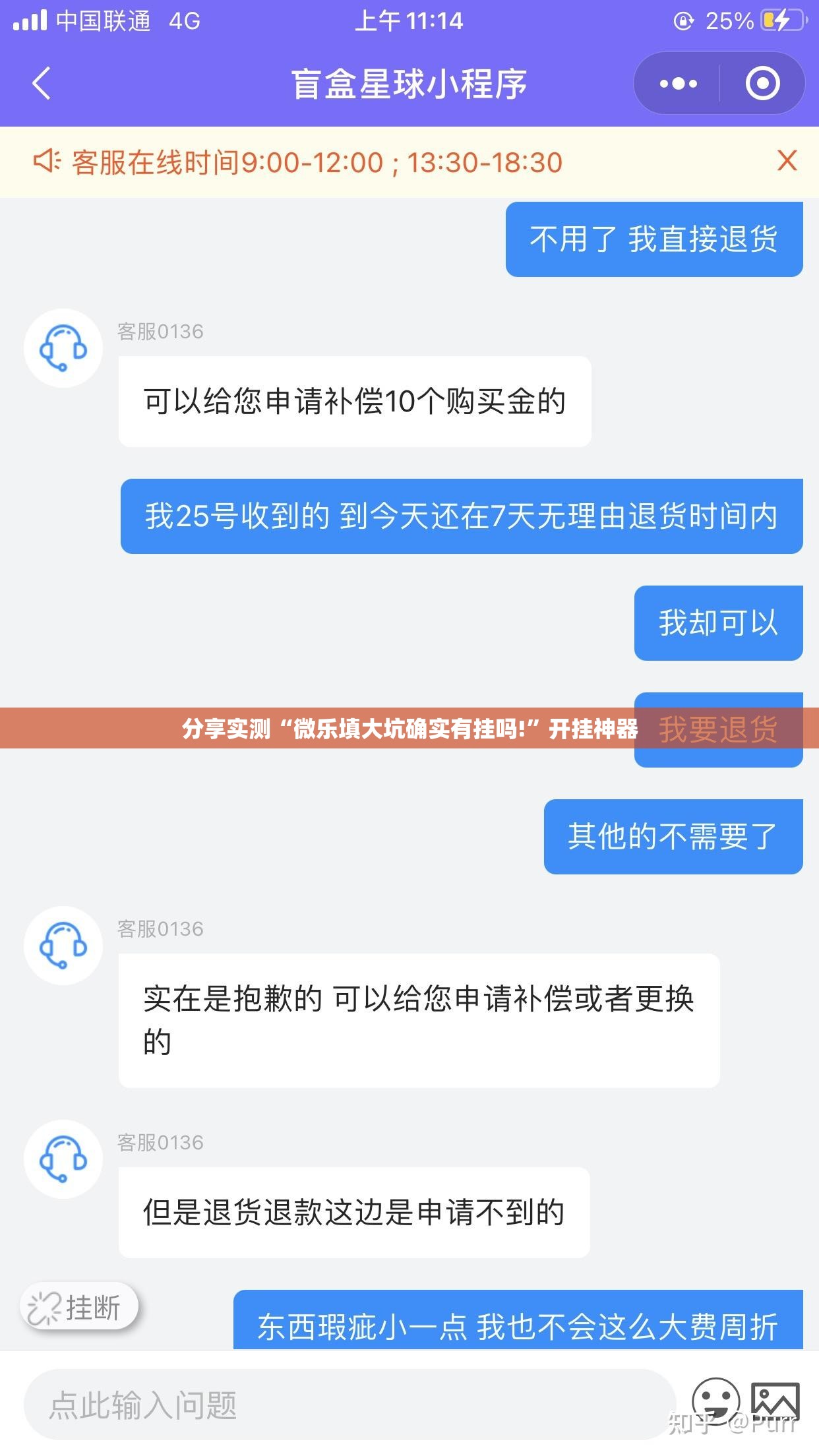The height and width of the screenshot is (1456, 819).
Task: Tap the first 客服0136 headset avatar
Action: (63, 348)
